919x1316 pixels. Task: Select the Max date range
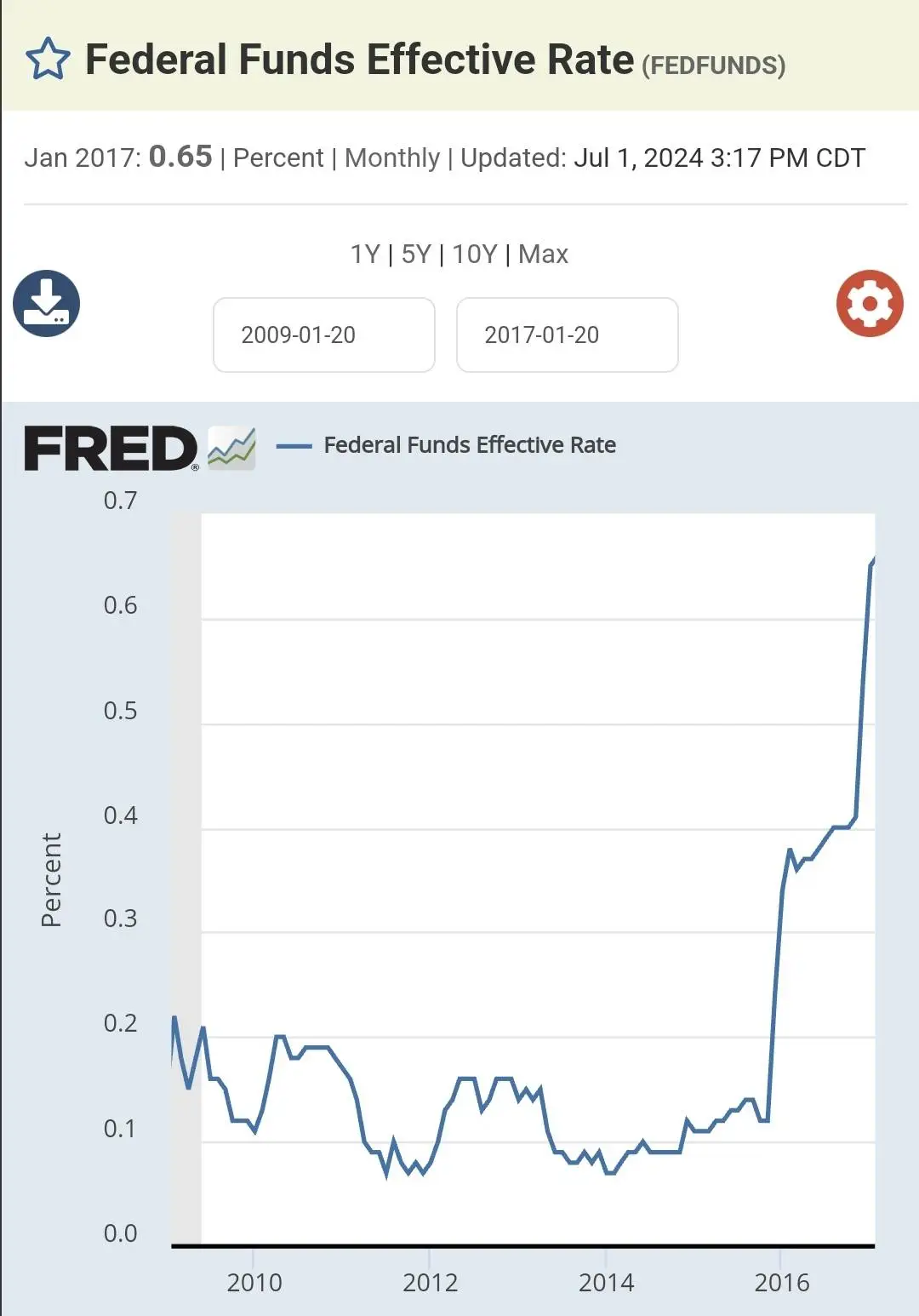tap(543, 255)
